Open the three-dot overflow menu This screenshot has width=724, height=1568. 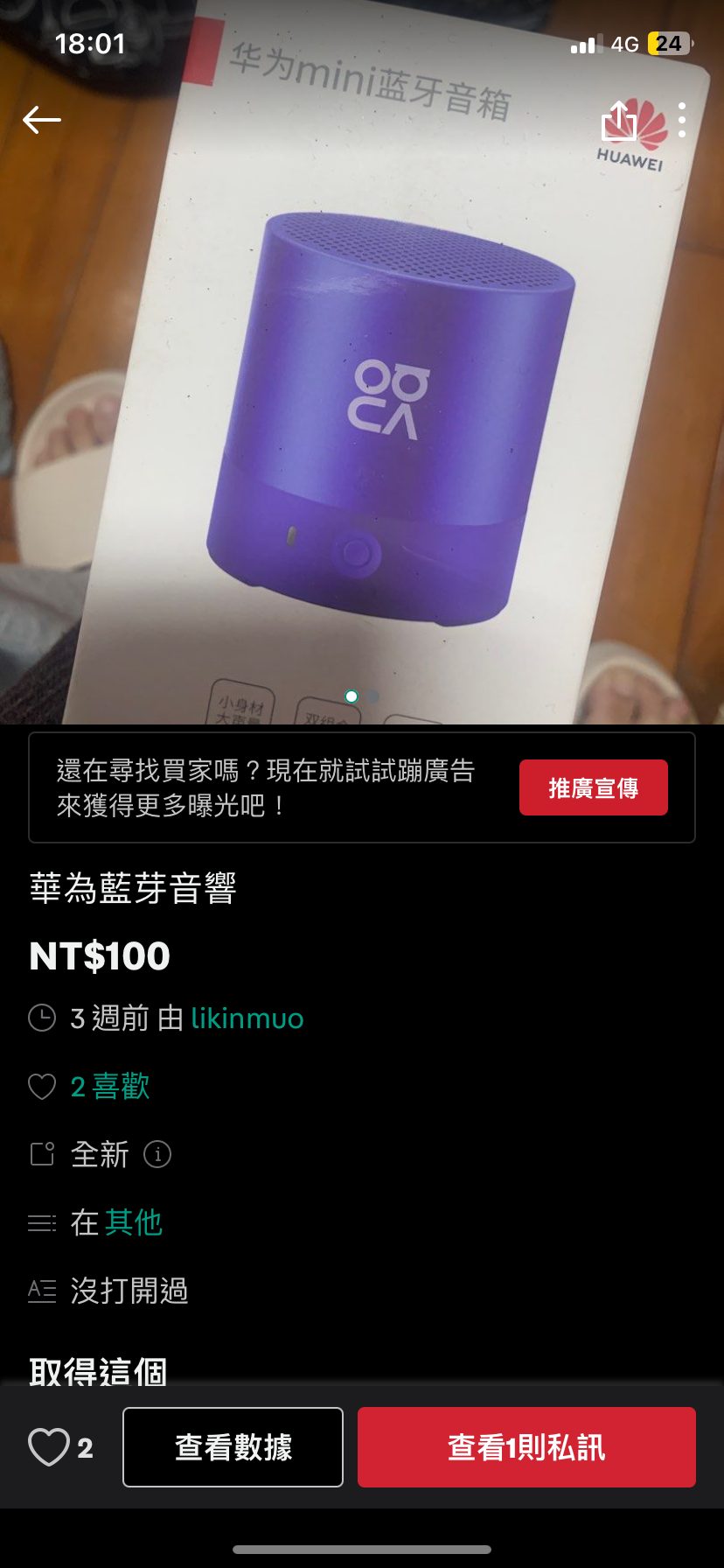point(682,121)
